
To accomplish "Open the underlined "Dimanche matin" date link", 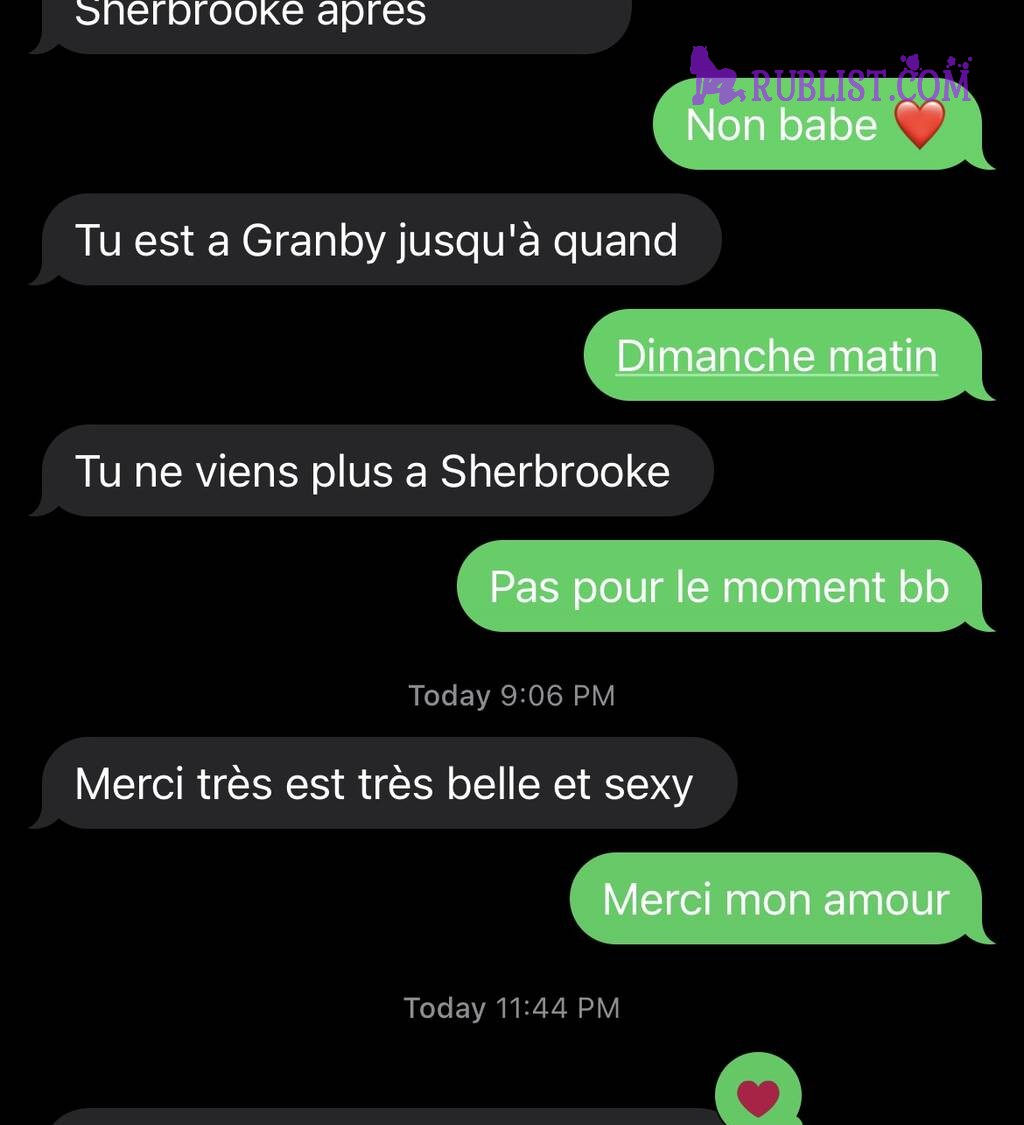I will pos(776,356).
